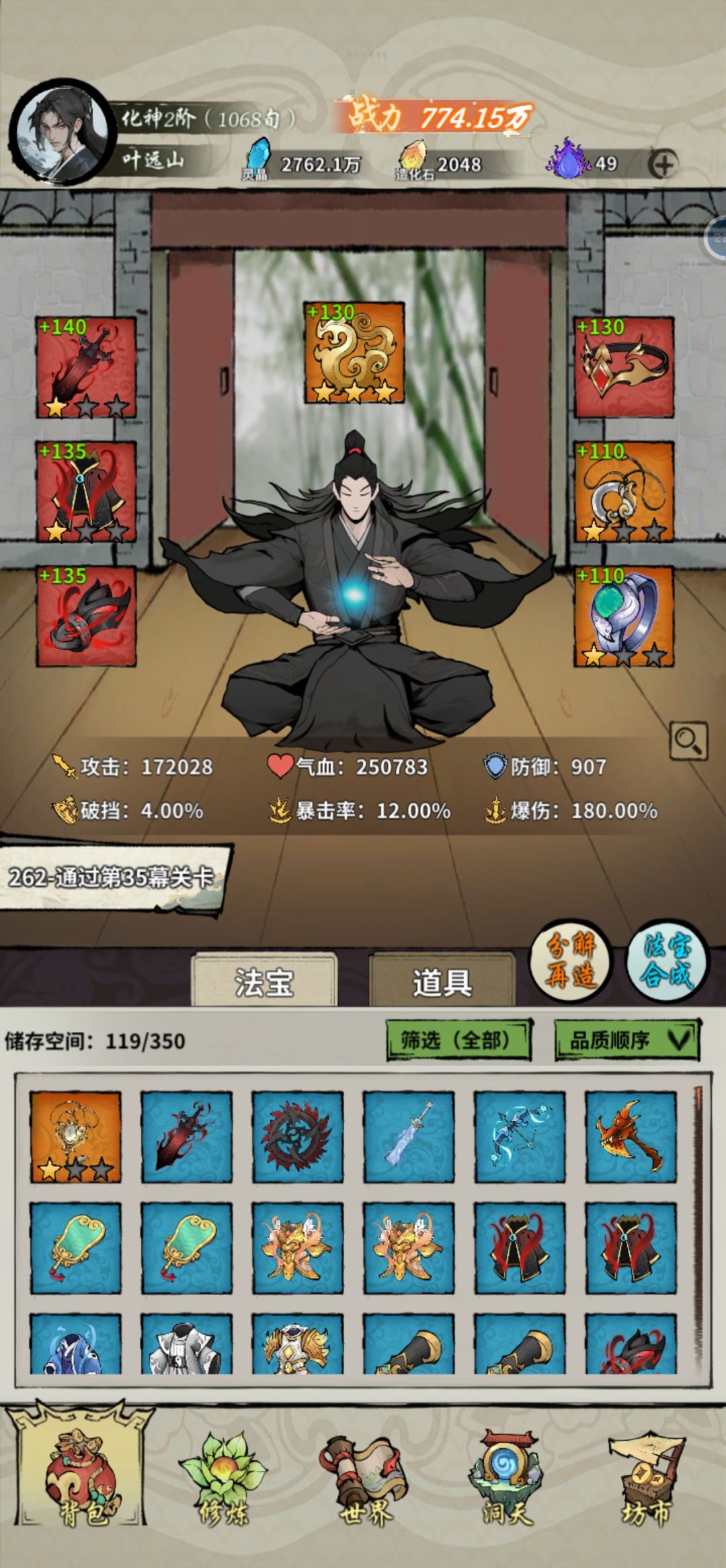Viewport: 726px width, 1568px height.
Task: Open 分解再造 button
Action: click(x=571, y=960)
